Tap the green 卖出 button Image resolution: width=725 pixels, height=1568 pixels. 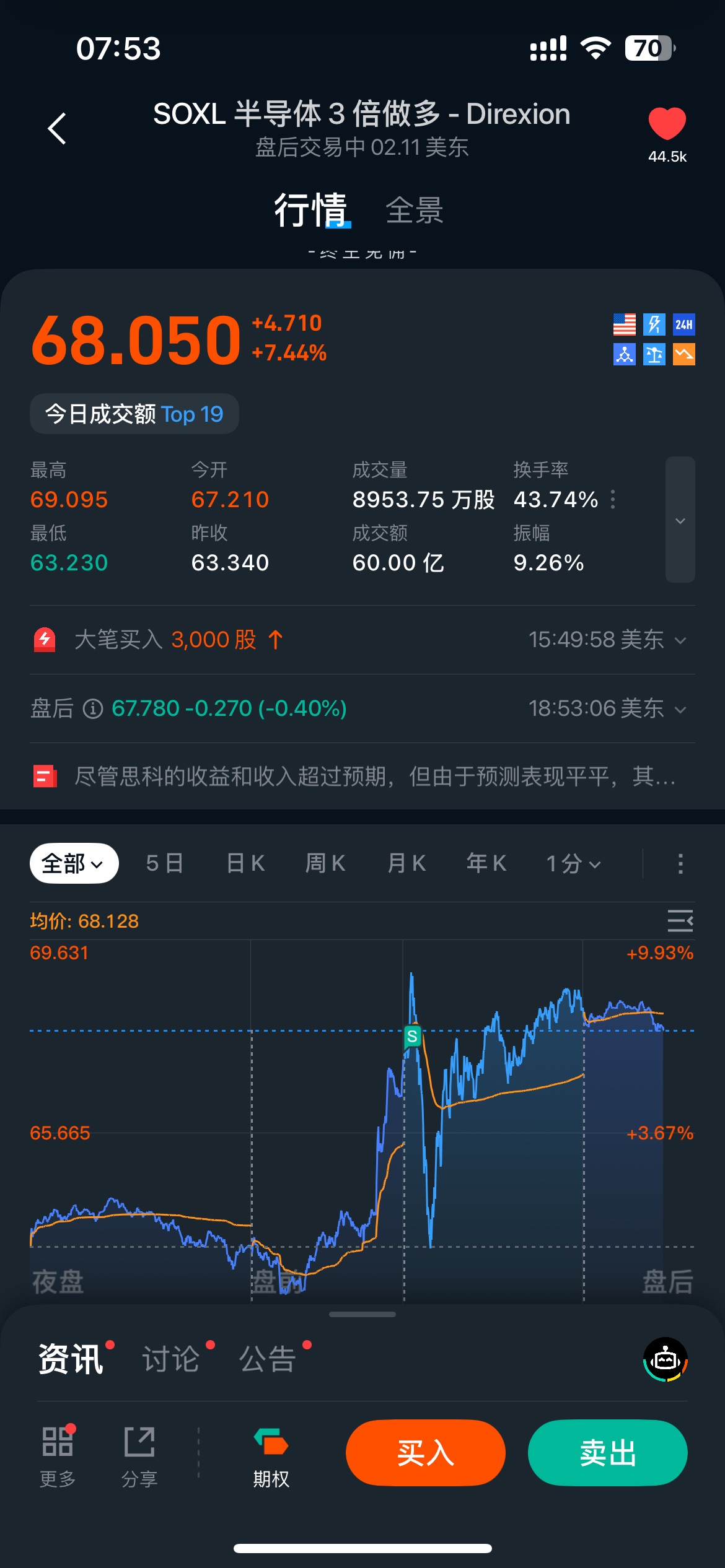607,1453
